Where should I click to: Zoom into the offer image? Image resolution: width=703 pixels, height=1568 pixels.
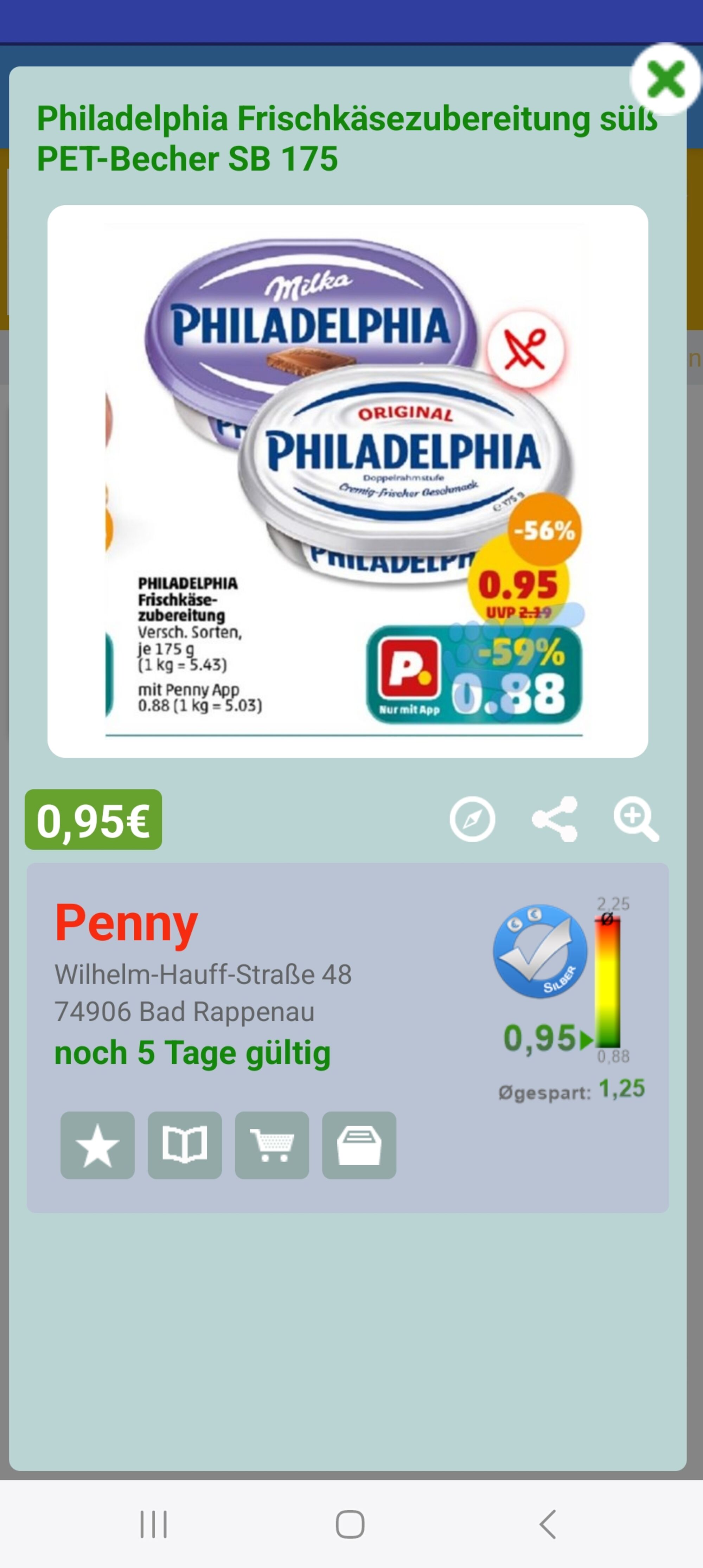click(636, 819)
